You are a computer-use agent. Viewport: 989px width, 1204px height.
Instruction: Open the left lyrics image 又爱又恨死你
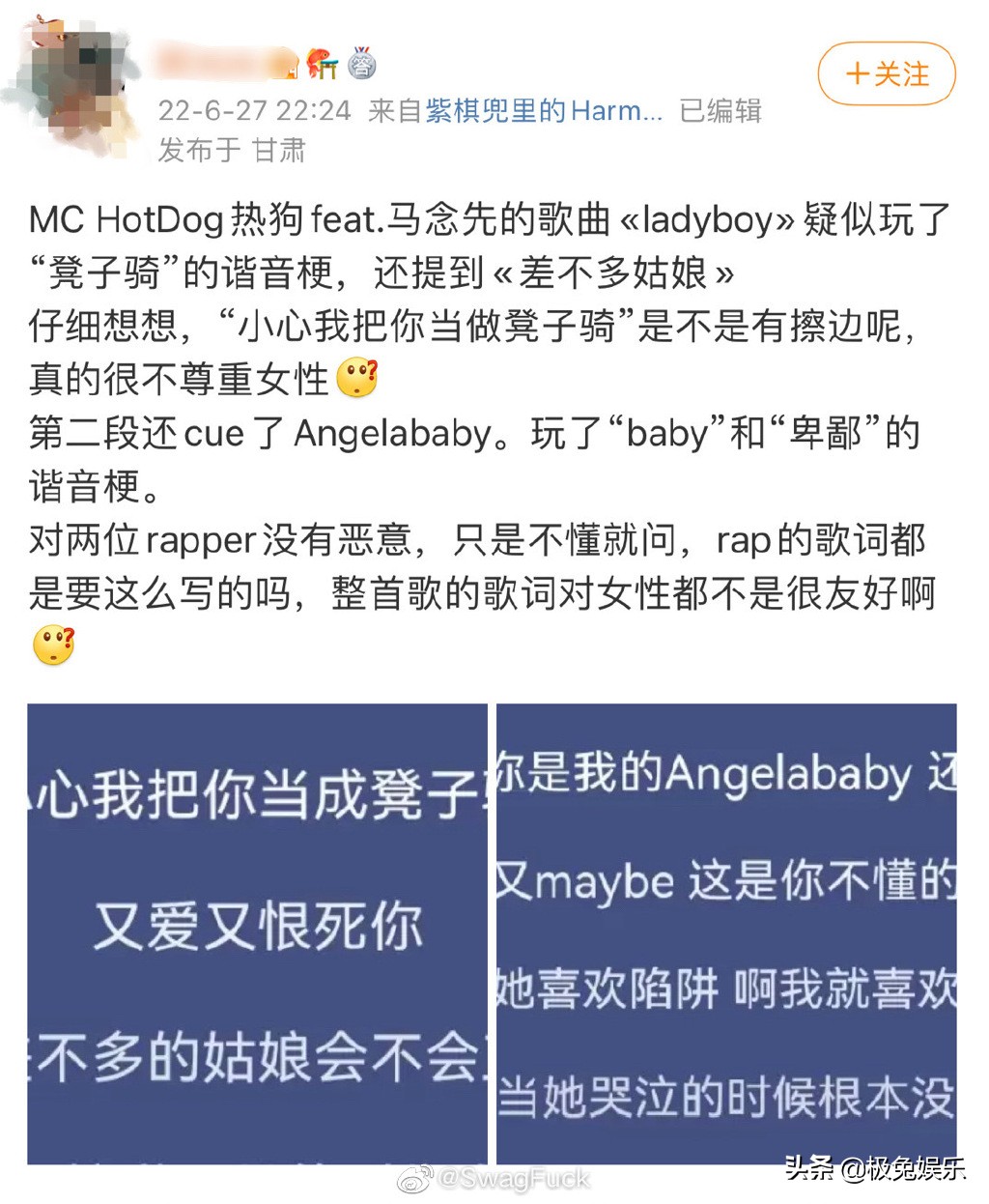click(x=257, y=932)
